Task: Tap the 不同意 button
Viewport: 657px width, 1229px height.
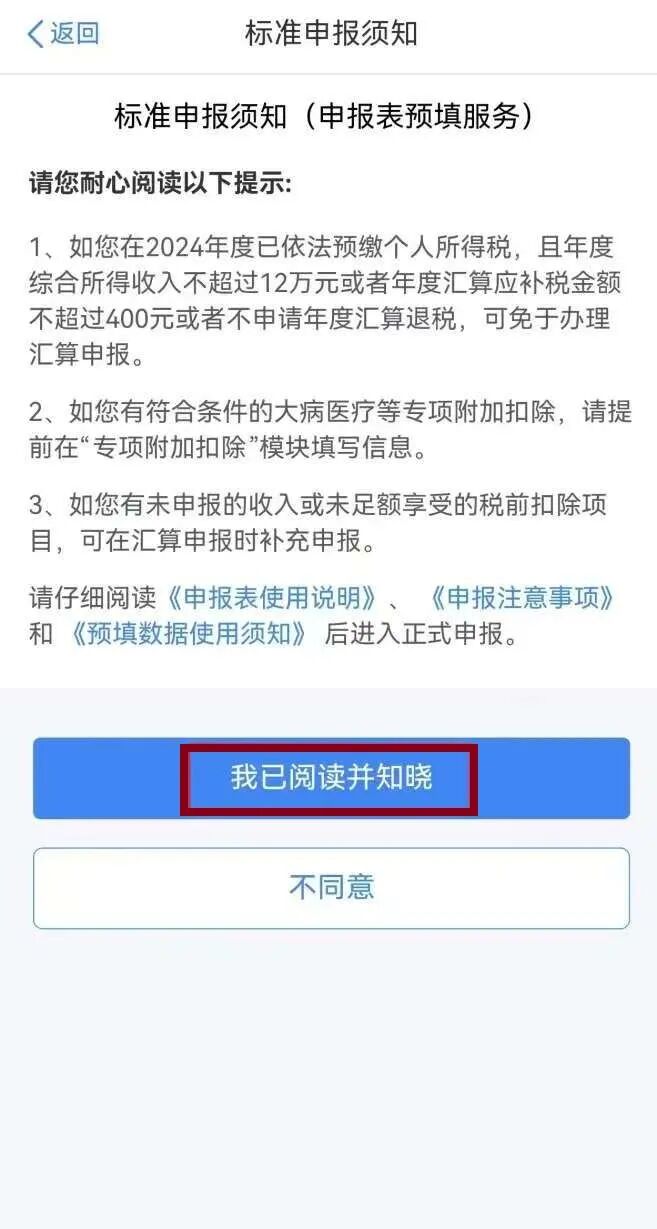Action: point(330,887)
